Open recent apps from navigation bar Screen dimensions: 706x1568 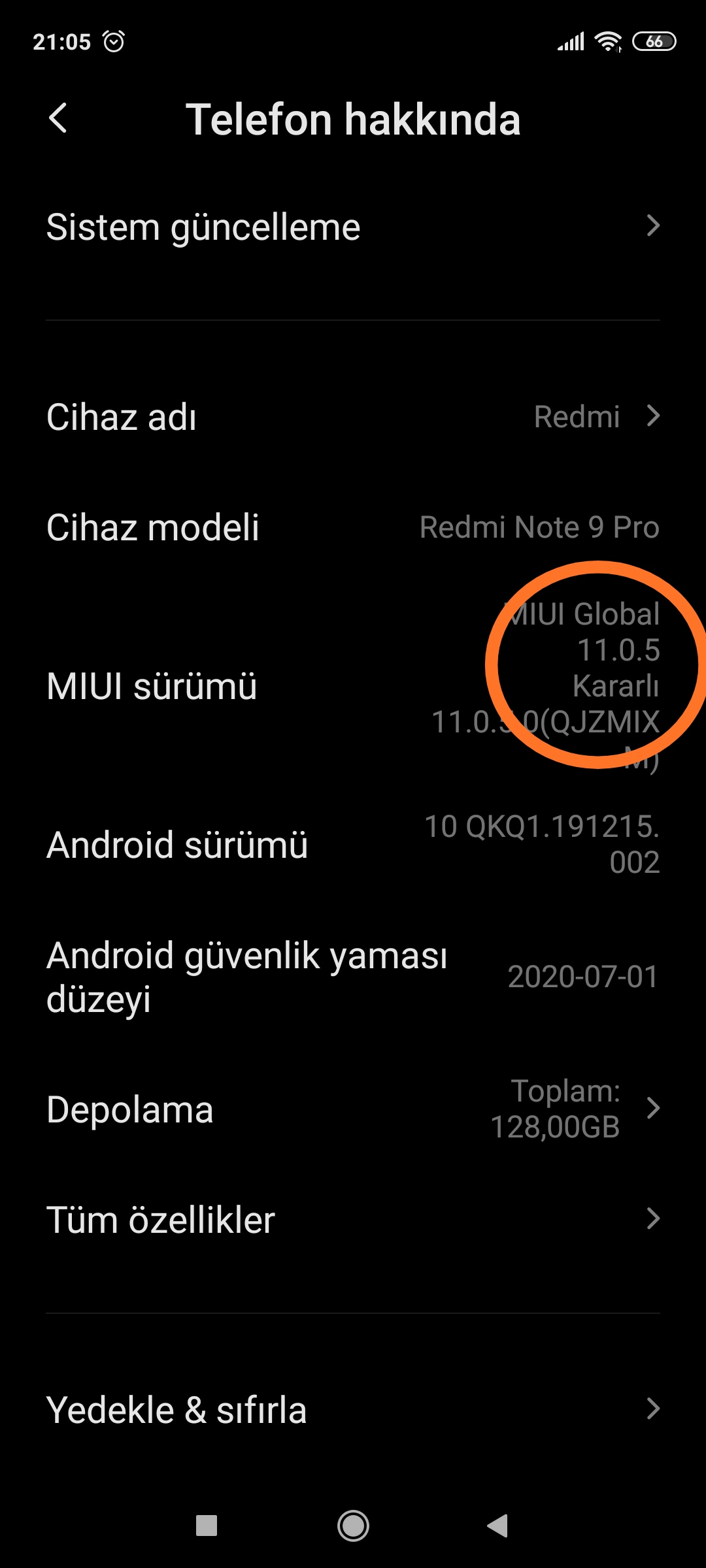click(x=207, y=1526)
